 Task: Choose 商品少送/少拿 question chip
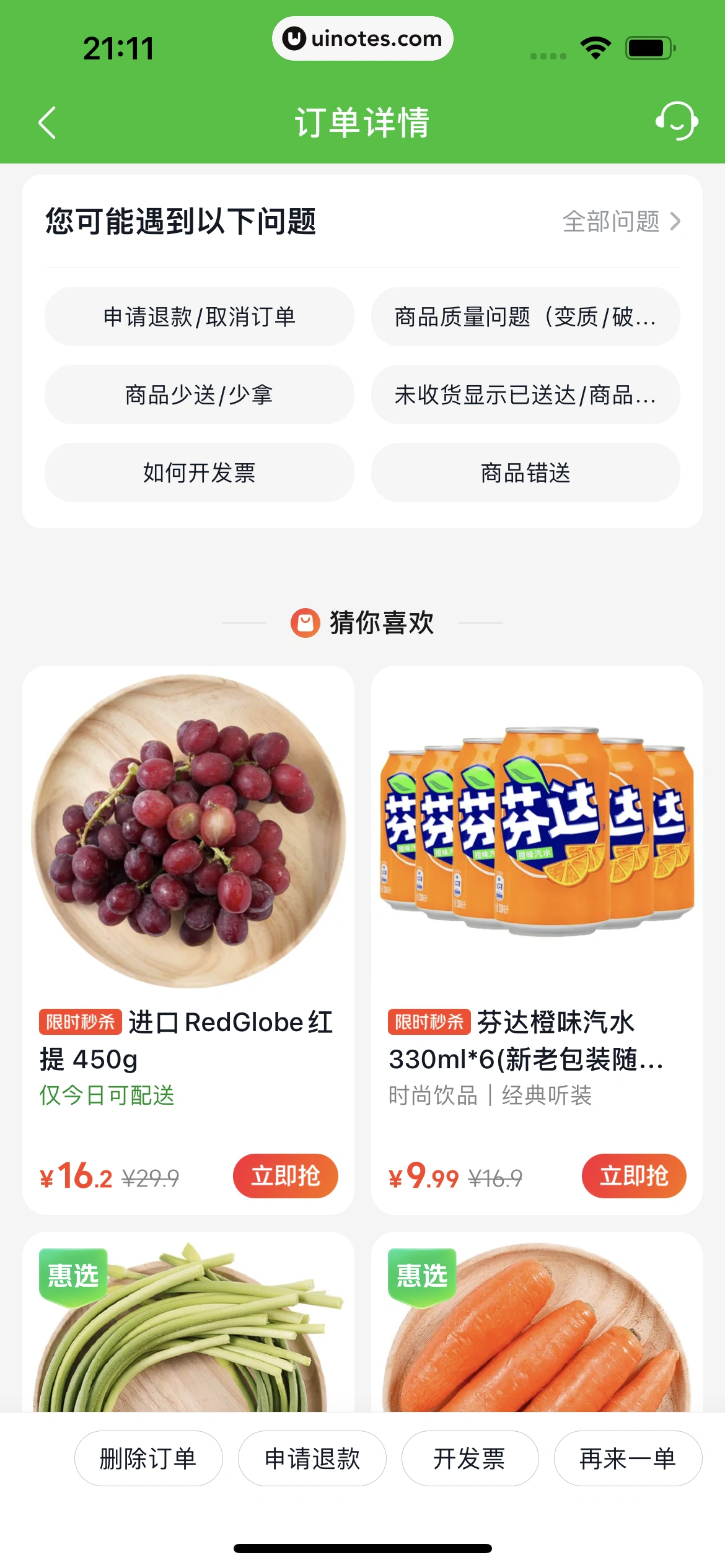pyautogui.click(x=199, y=395)
